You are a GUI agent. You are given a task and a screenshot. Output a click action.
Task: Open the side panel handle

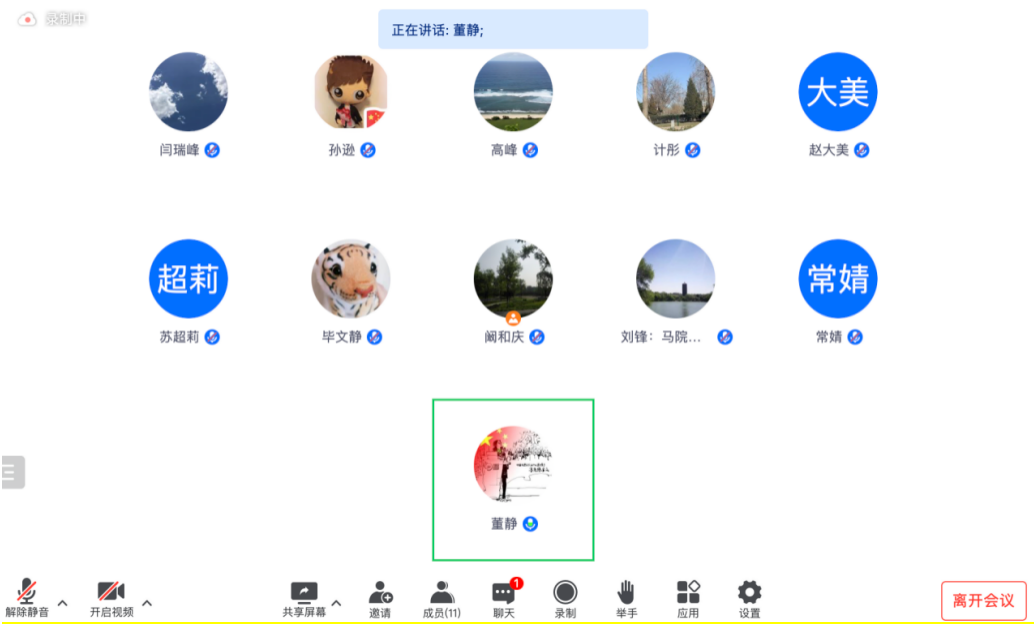click(11, 472)
